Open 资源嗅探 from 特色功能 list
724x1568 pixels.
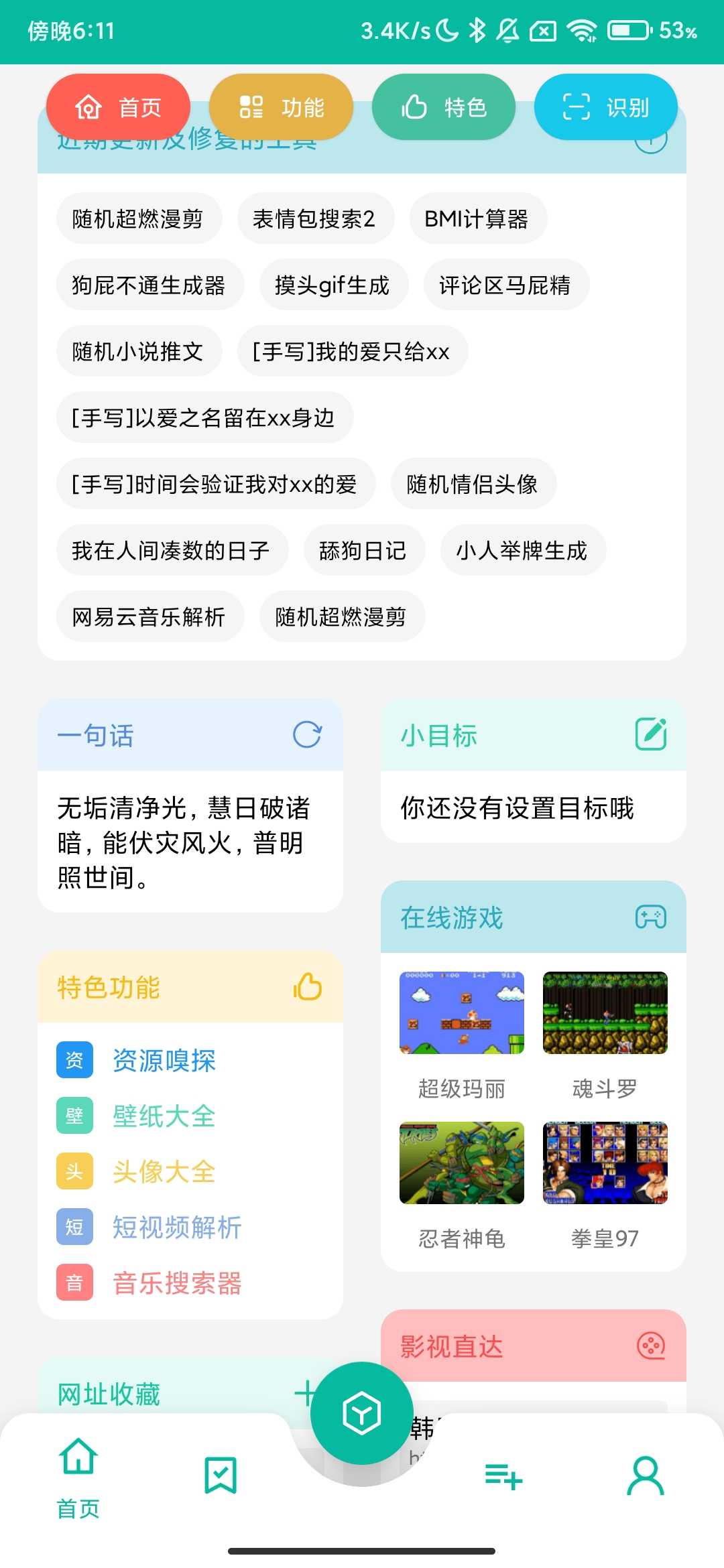tap(164, 1060)
